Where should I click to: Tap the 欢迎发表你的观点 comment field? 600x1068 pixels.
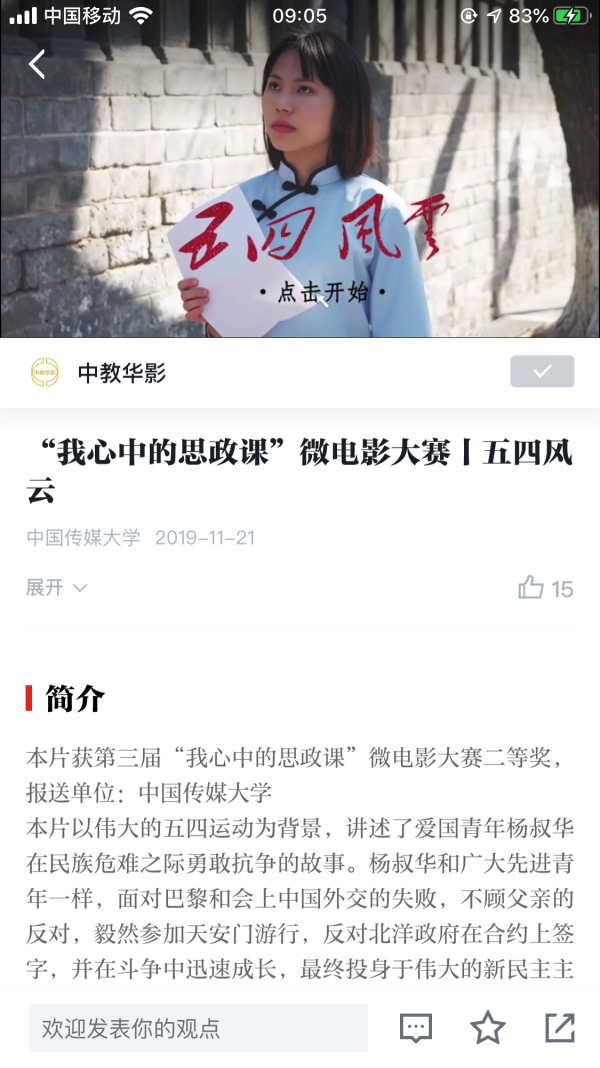198,1027
